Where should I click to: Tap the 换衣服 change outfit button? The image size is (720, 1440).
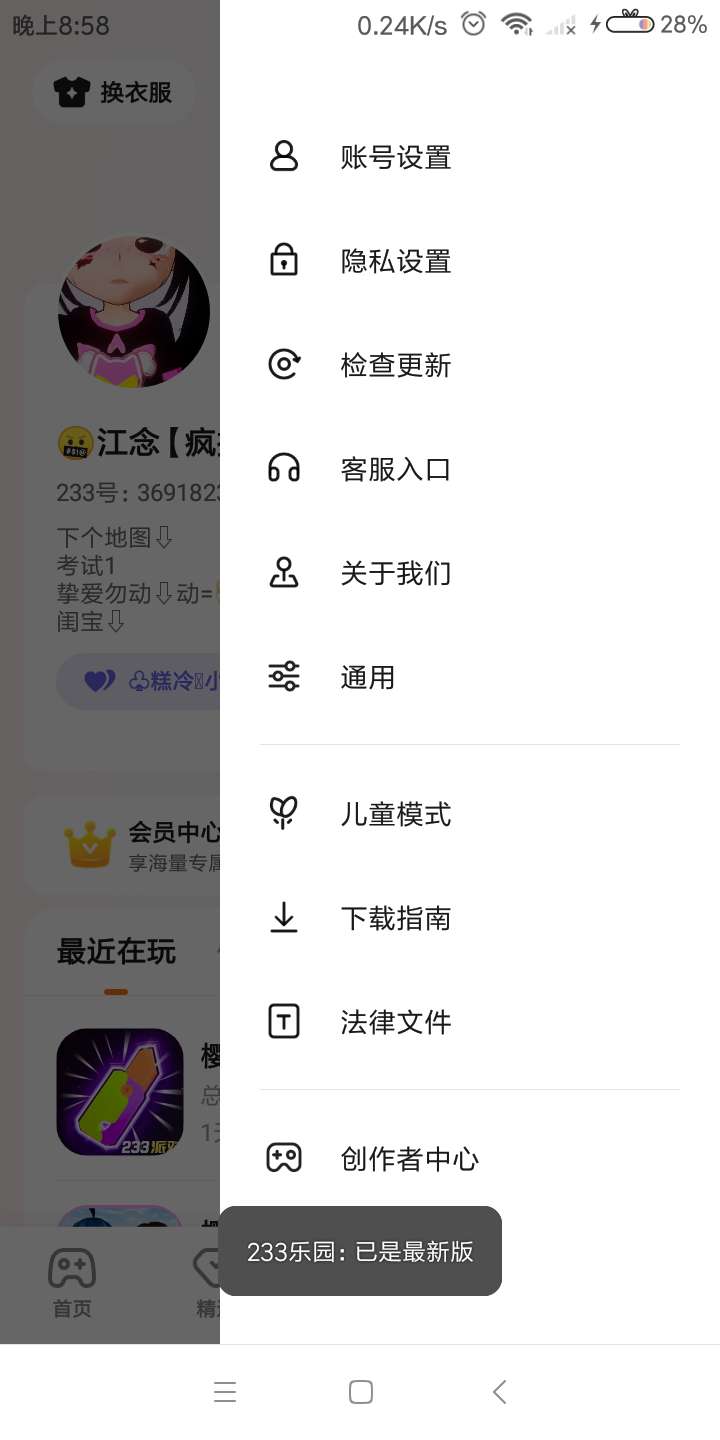tap(114, 93)
